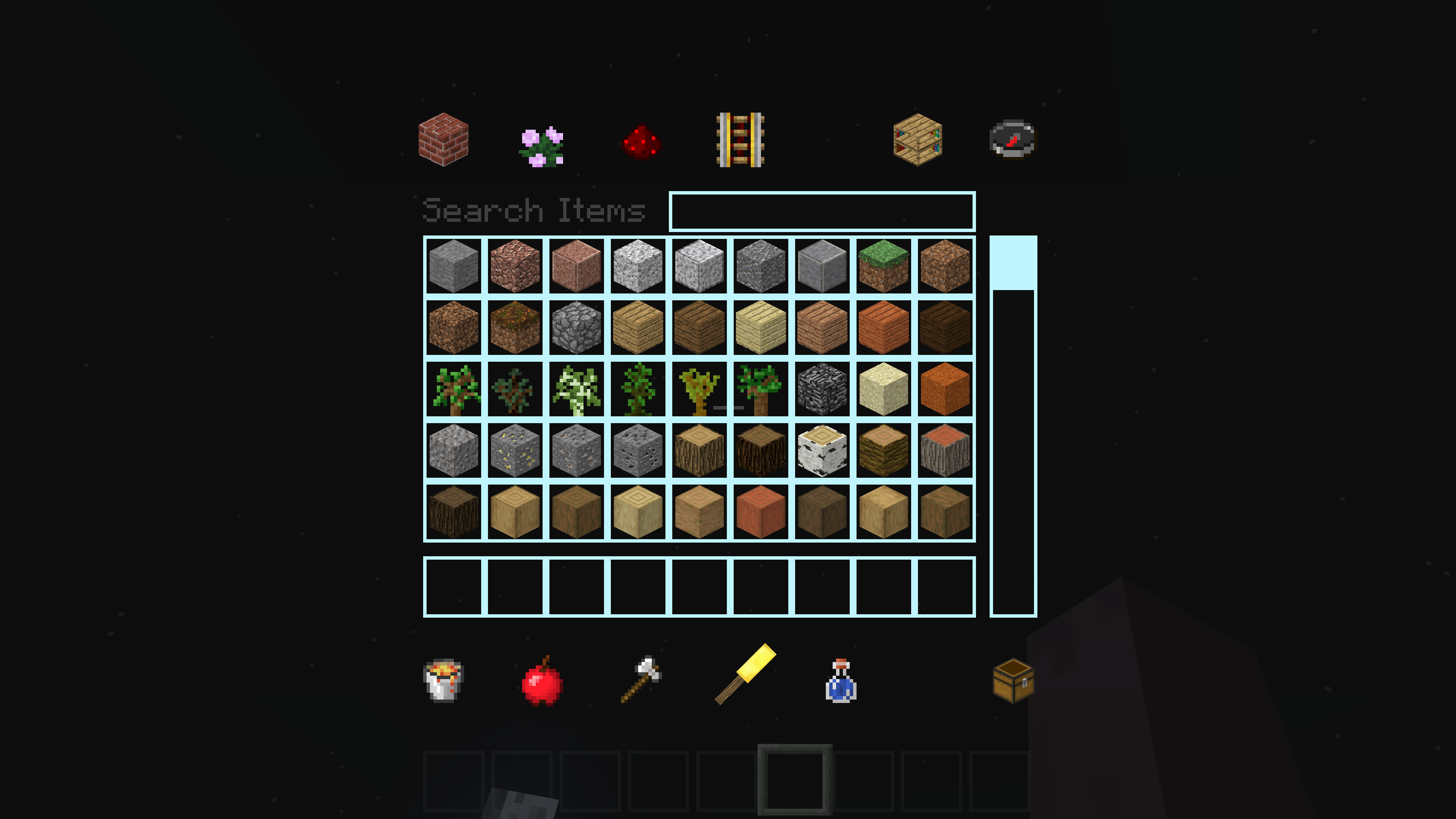Image resolution: width=1456 pixels, height=819 pixels.
Task: Open the lava bucket Miscellaneous tab
Action: pyautogui.click(x=443, y=680)
